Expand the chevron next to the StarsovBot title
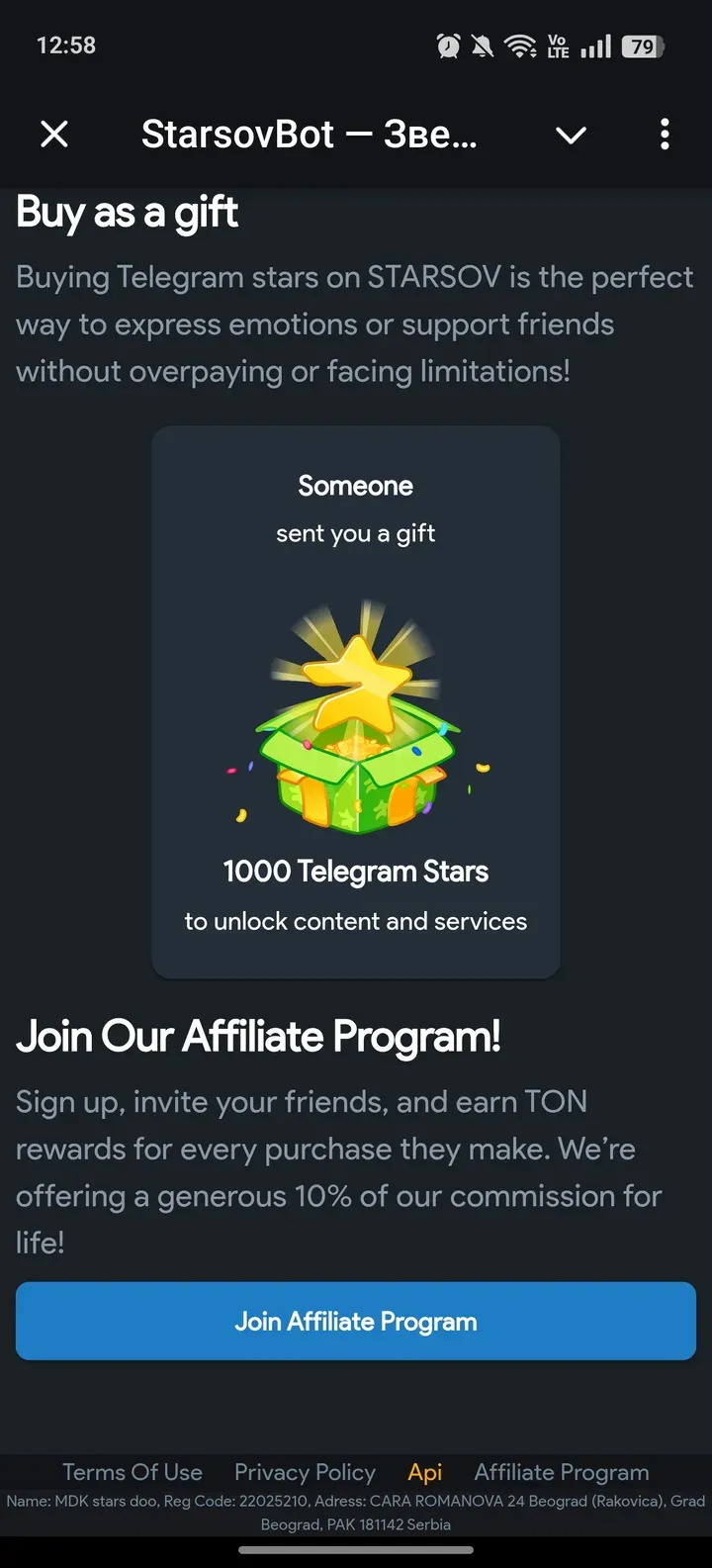 571,135
